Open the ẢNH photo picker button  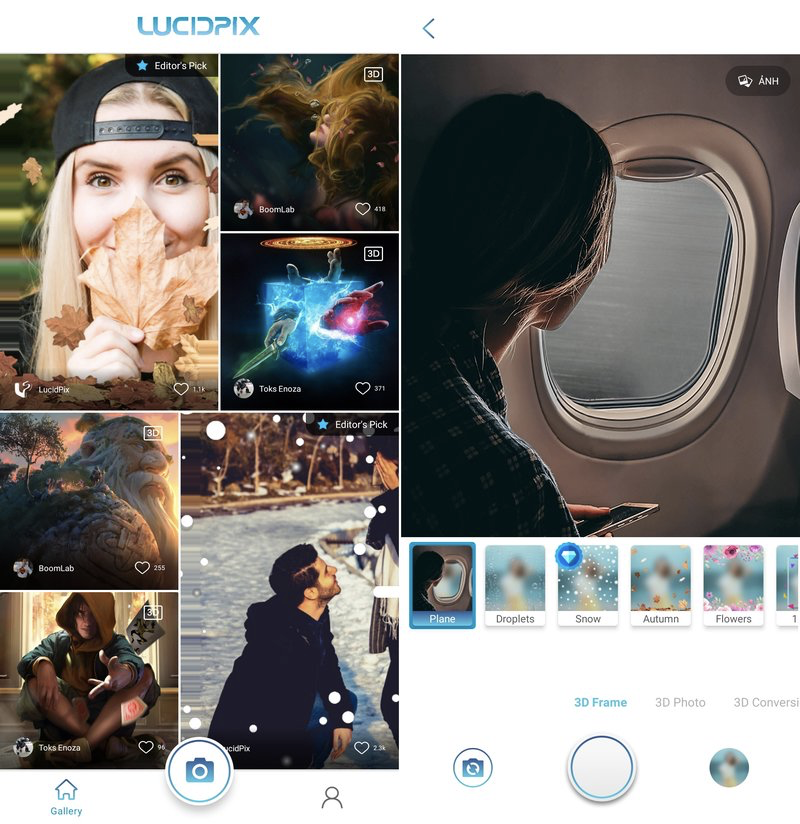pyautogui.click(x=757, y=81)
